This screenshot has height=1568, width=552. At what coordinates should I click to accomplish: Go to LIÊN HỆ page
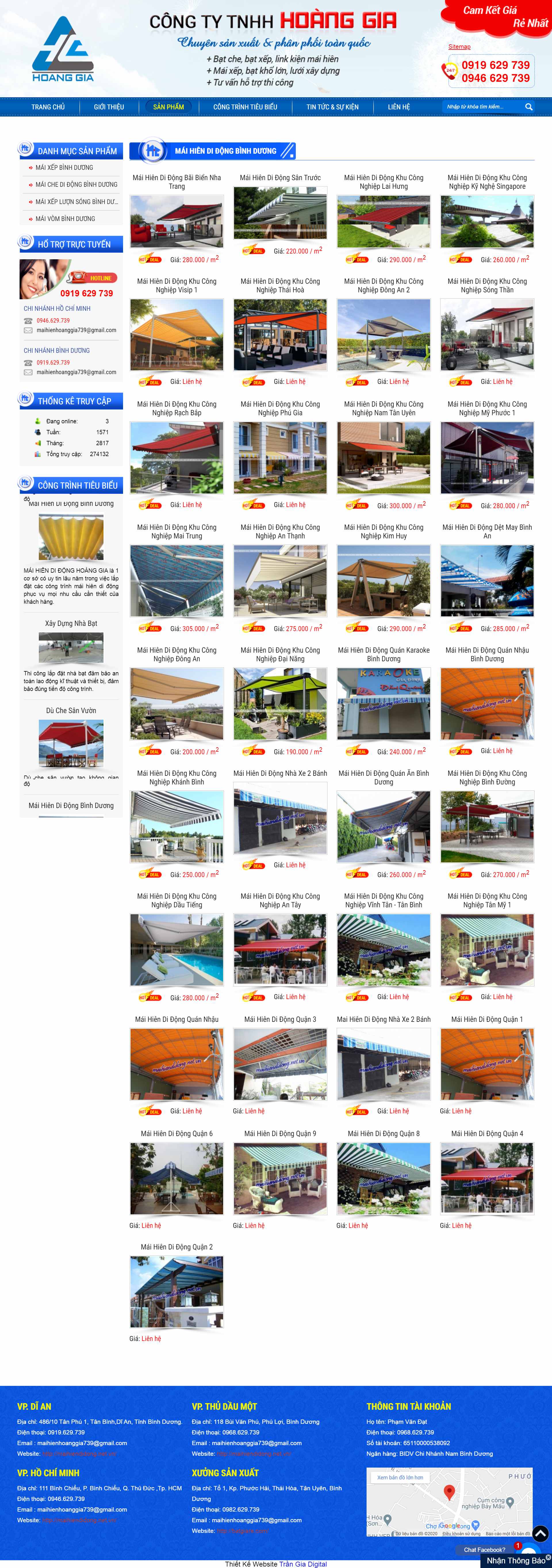[x=399, y=107]
